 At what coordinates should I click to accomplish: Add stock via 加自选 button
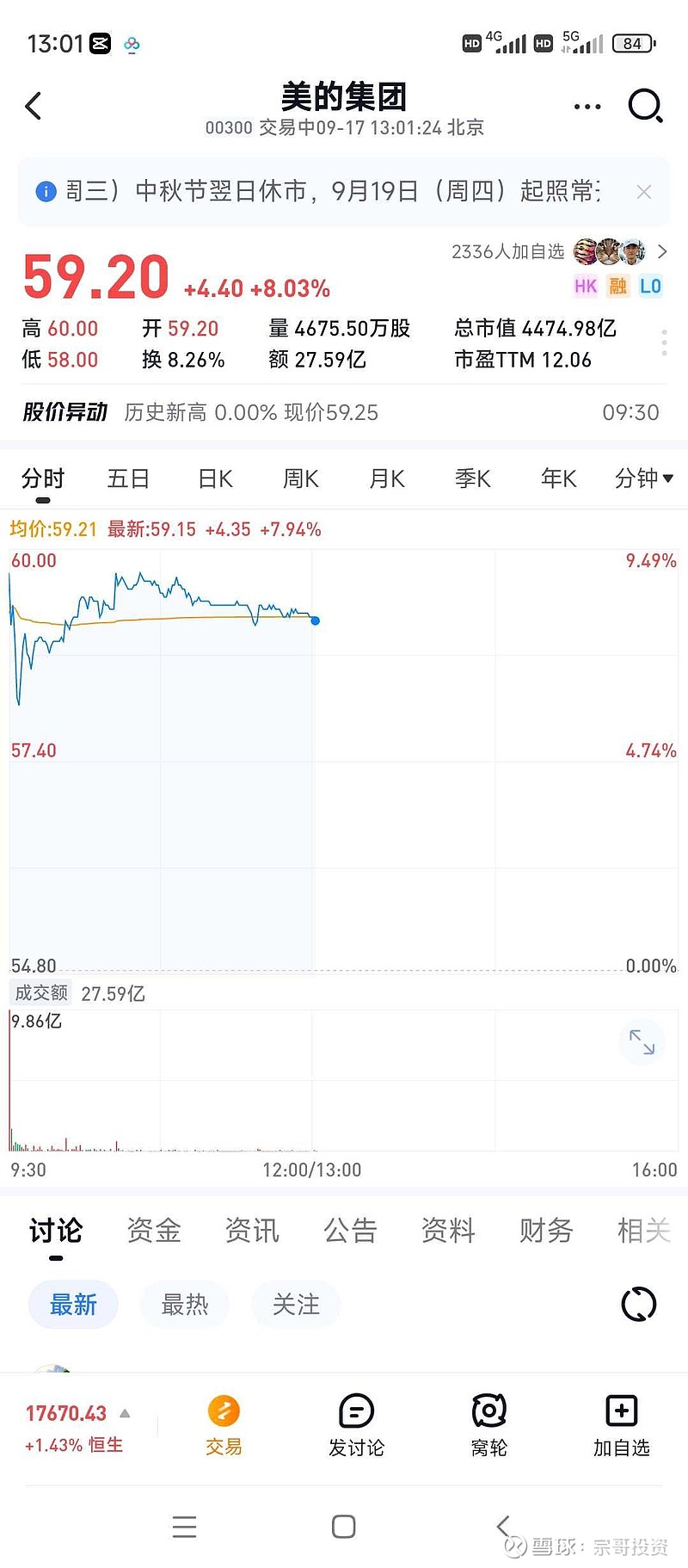[x=621, y=1426]
